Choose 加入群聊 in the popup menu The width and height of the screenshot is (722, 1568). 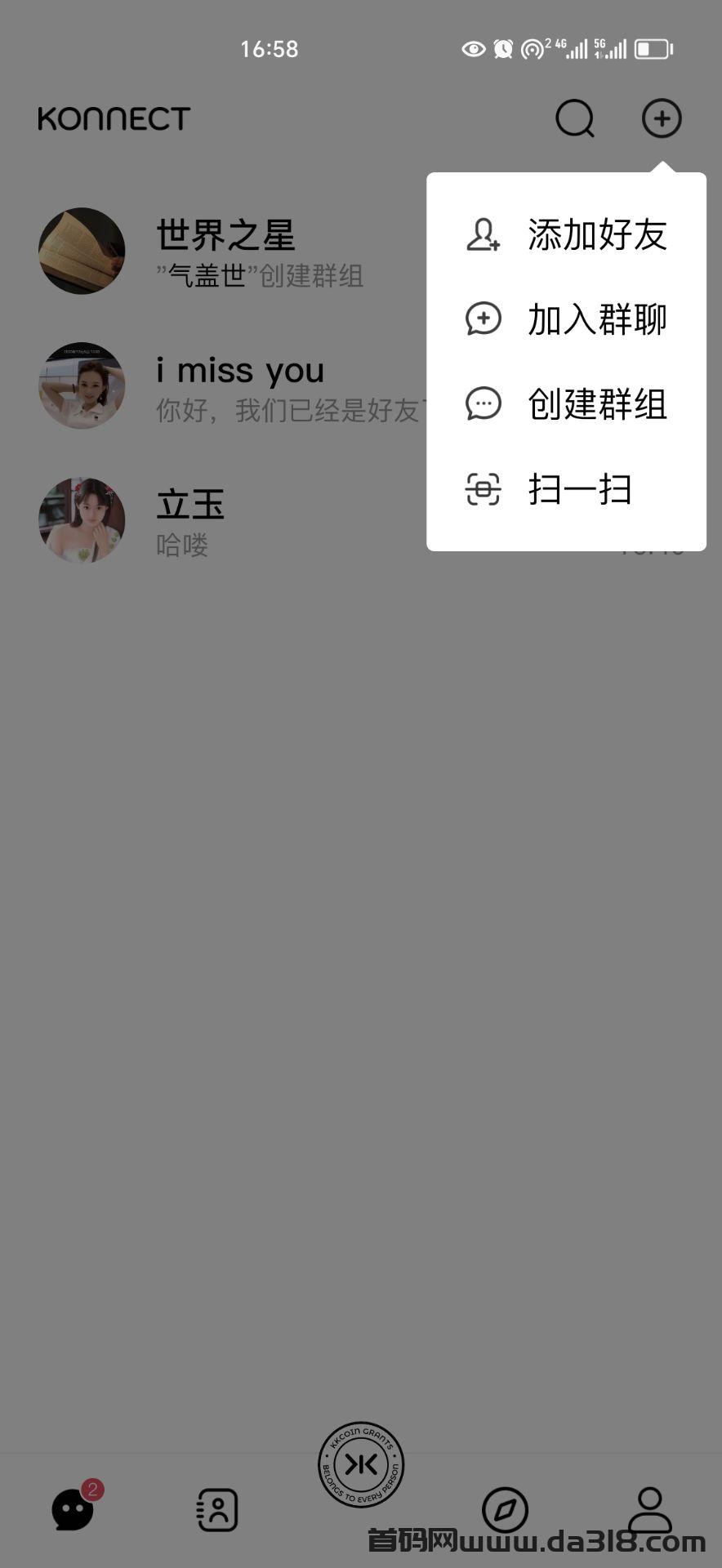(566, 319)
